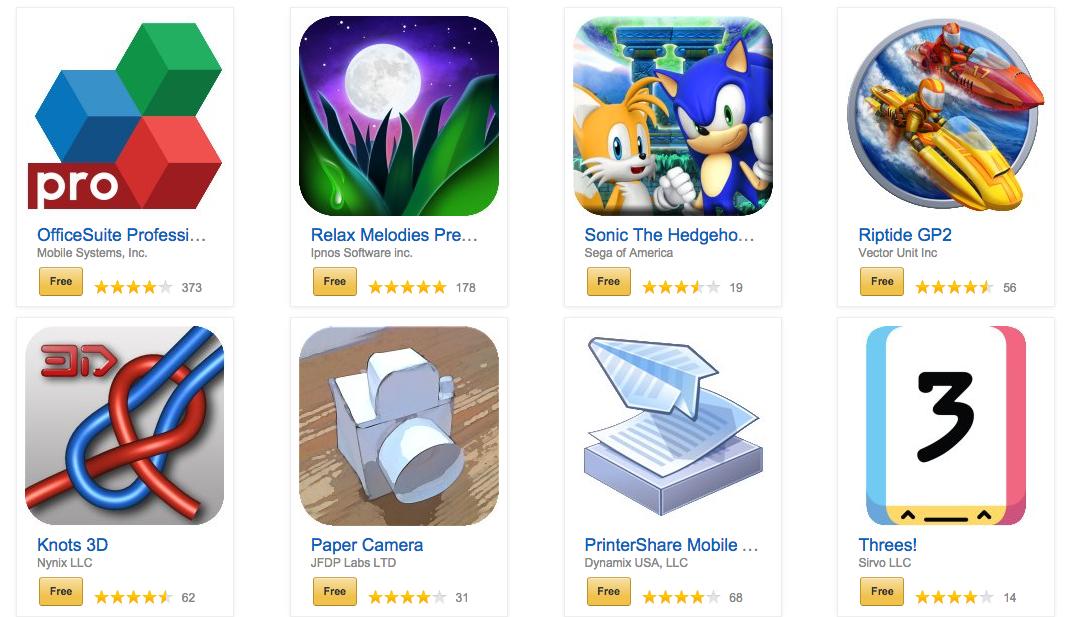This screenshot has width=1067, height=617.
Task: Open Paper Camera app icon
Action: 398,425
